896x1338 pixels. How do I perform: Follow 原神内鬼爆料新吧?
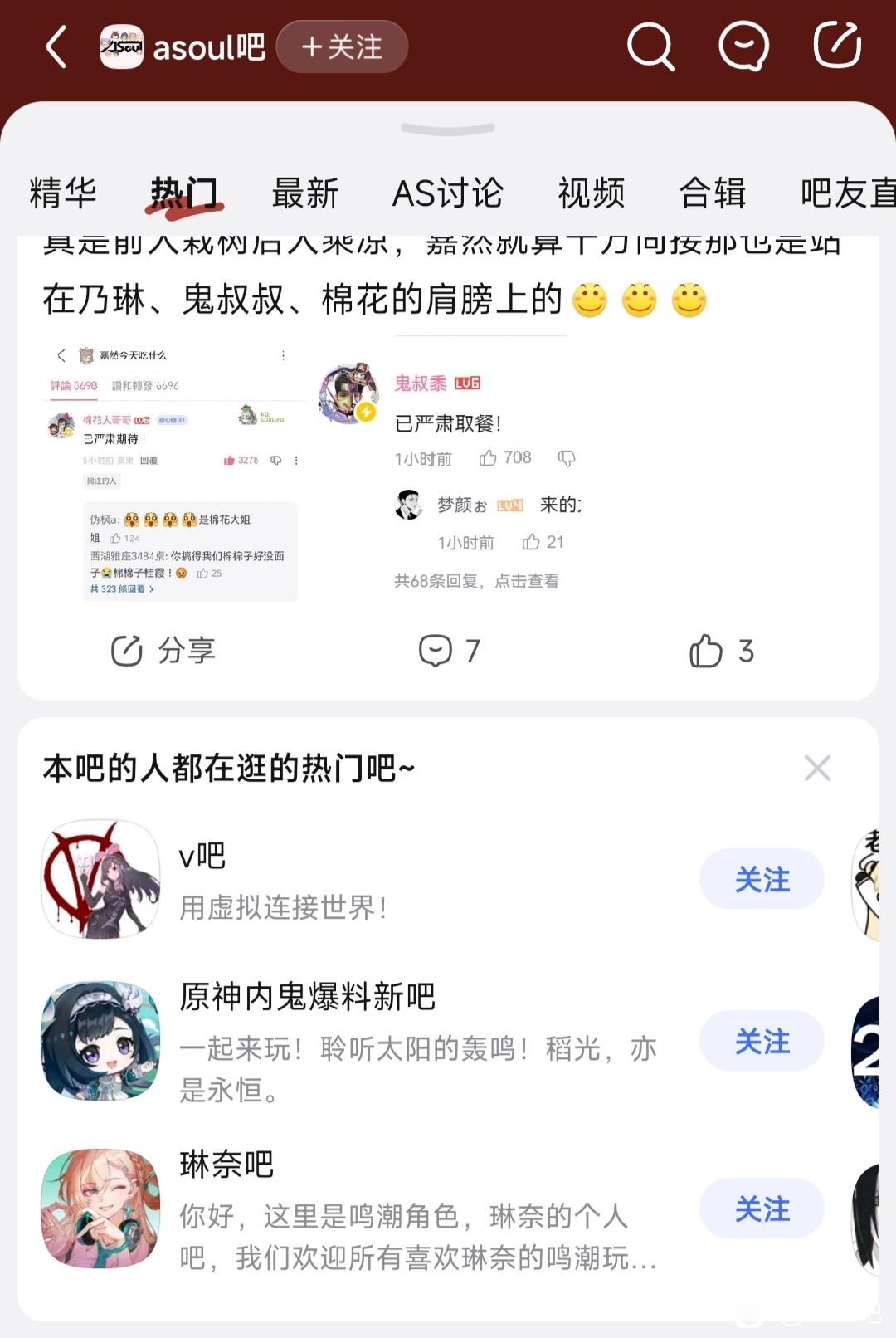click(x=762, y=1041)
